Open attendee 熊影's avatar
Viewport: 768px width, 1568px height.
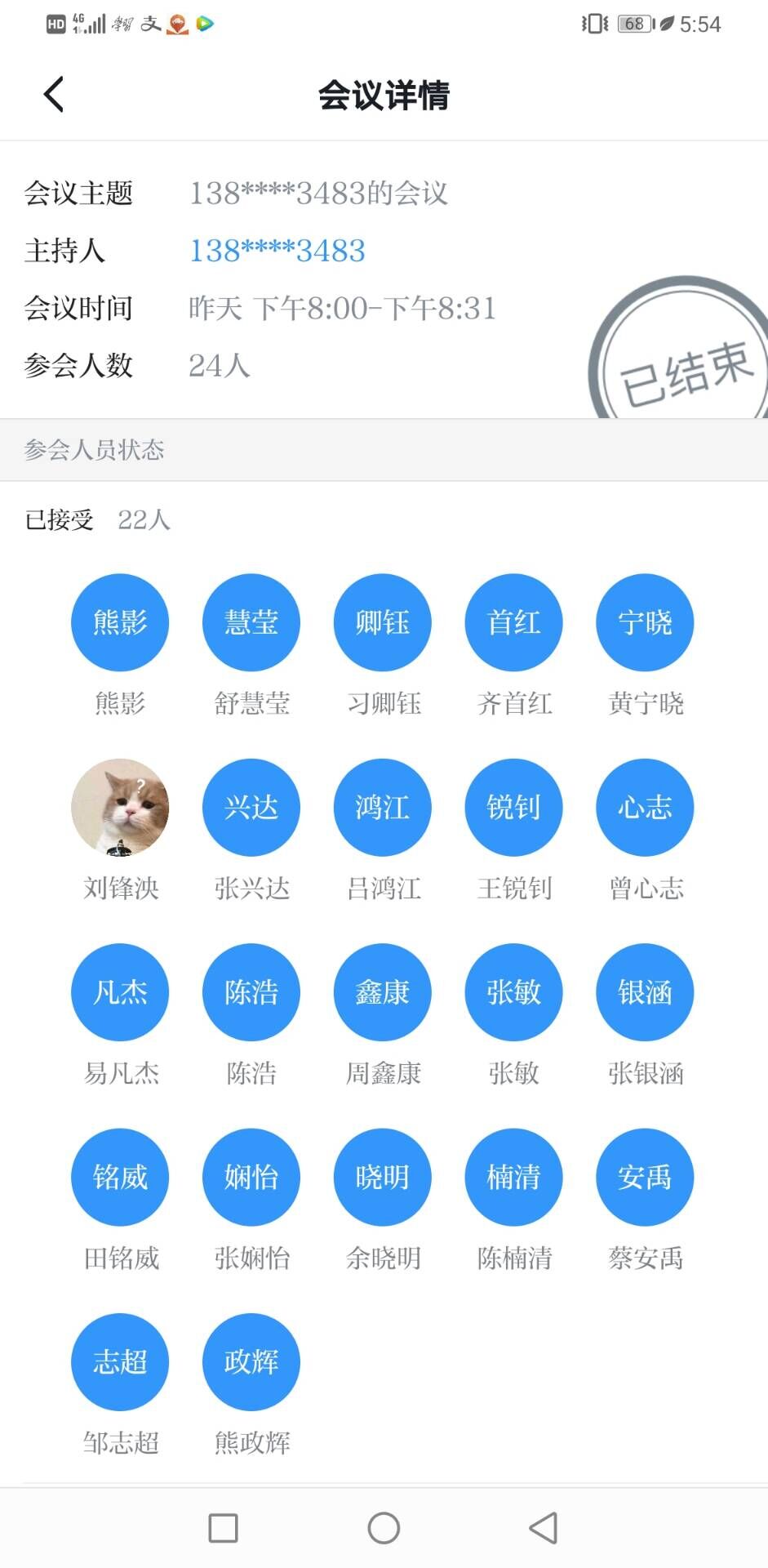click(x=120, y=623)
